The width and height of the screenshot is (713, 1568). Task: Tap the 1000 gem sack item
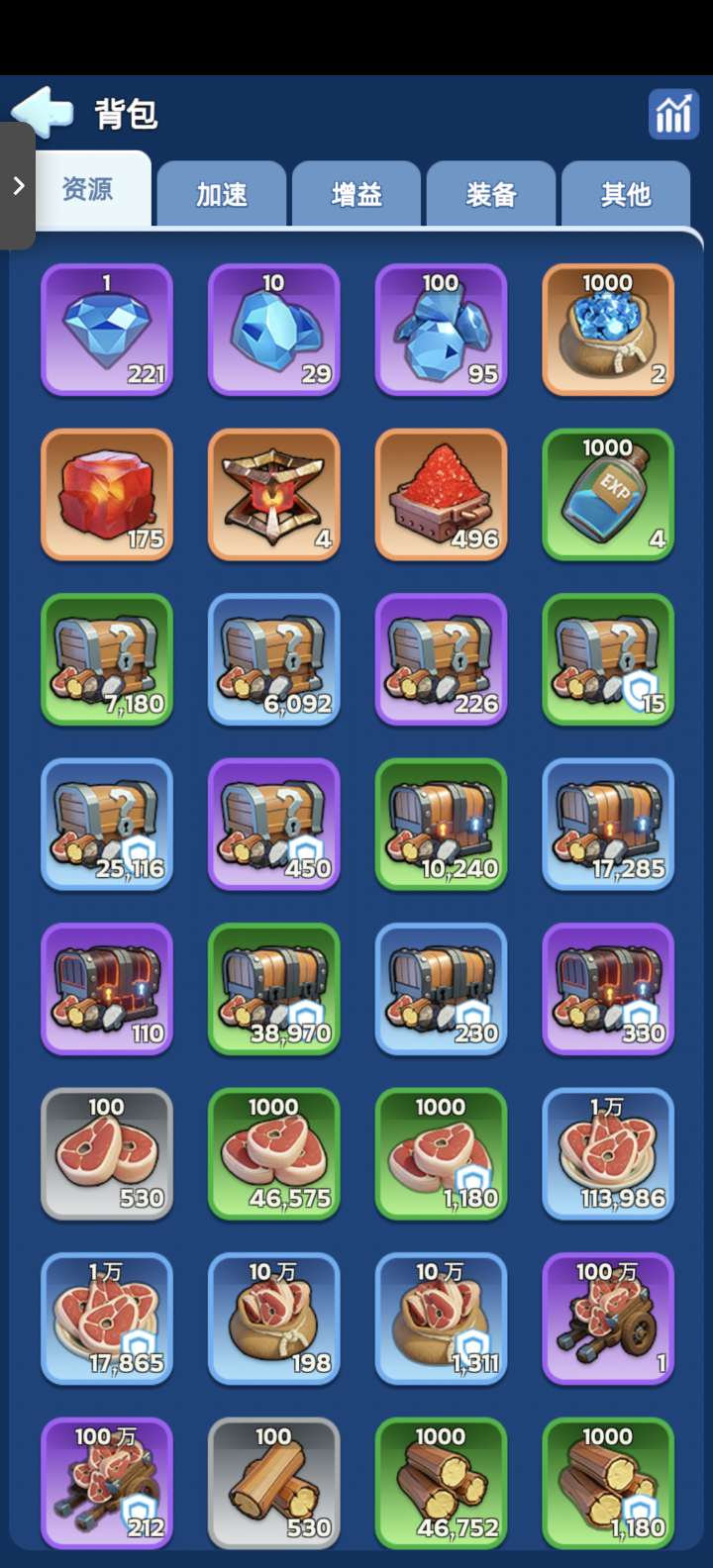click(608, 330)
